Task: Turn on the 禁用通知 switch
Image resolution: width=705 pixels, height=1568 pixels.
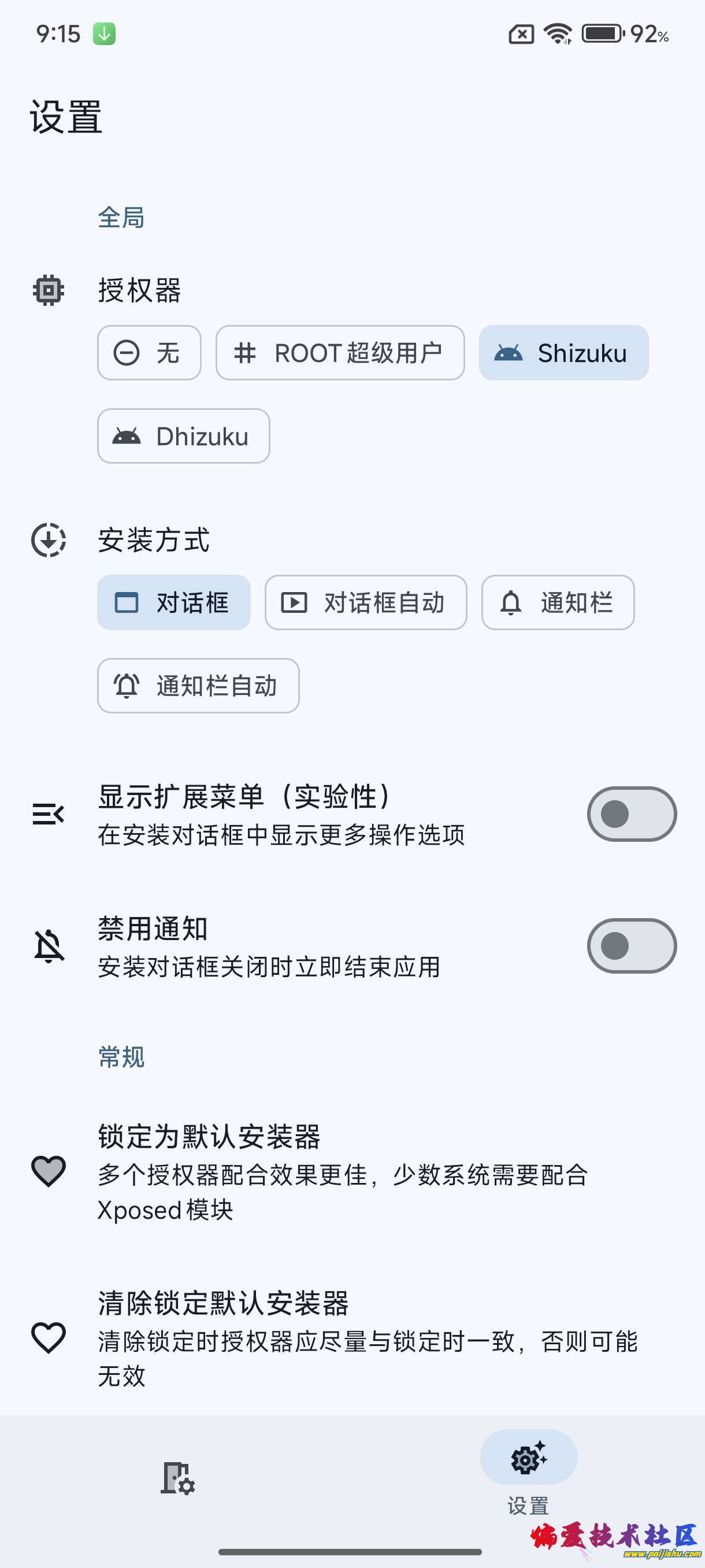Action: [632, 946]
